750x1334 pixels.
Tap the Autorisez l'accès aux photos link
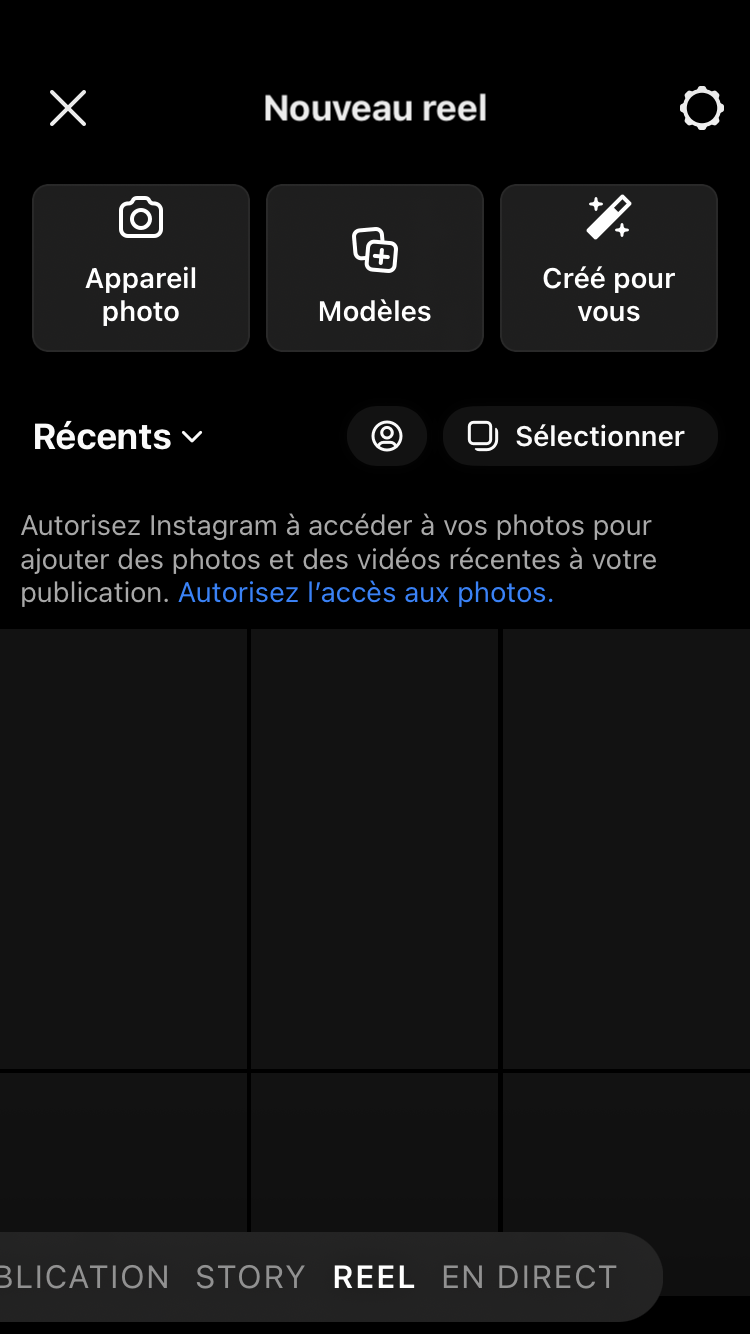(x=366, y=593)
